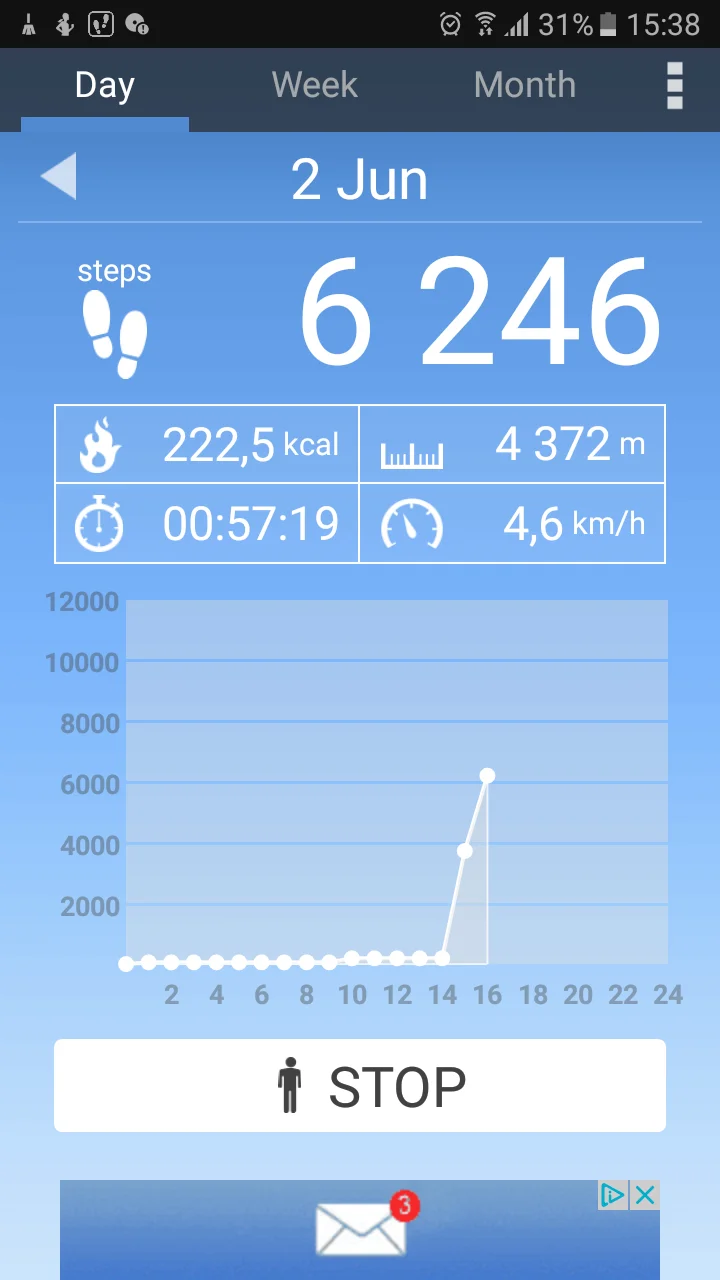Screen dimensions: 720x1280
Task: Select the Day tab
Action: [x=104, y=85]
